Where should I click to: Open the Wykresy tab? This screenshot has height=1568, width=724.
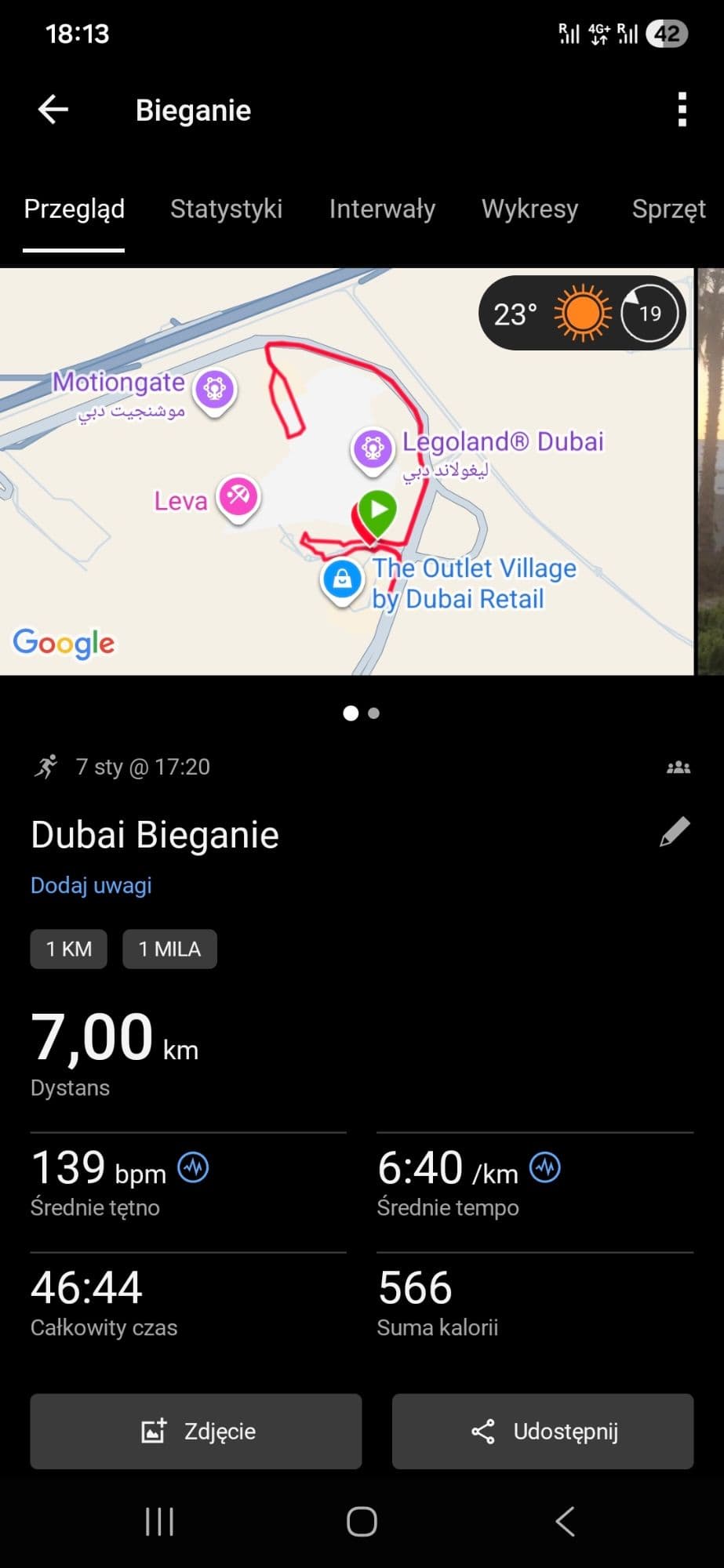tap(529, 209)
